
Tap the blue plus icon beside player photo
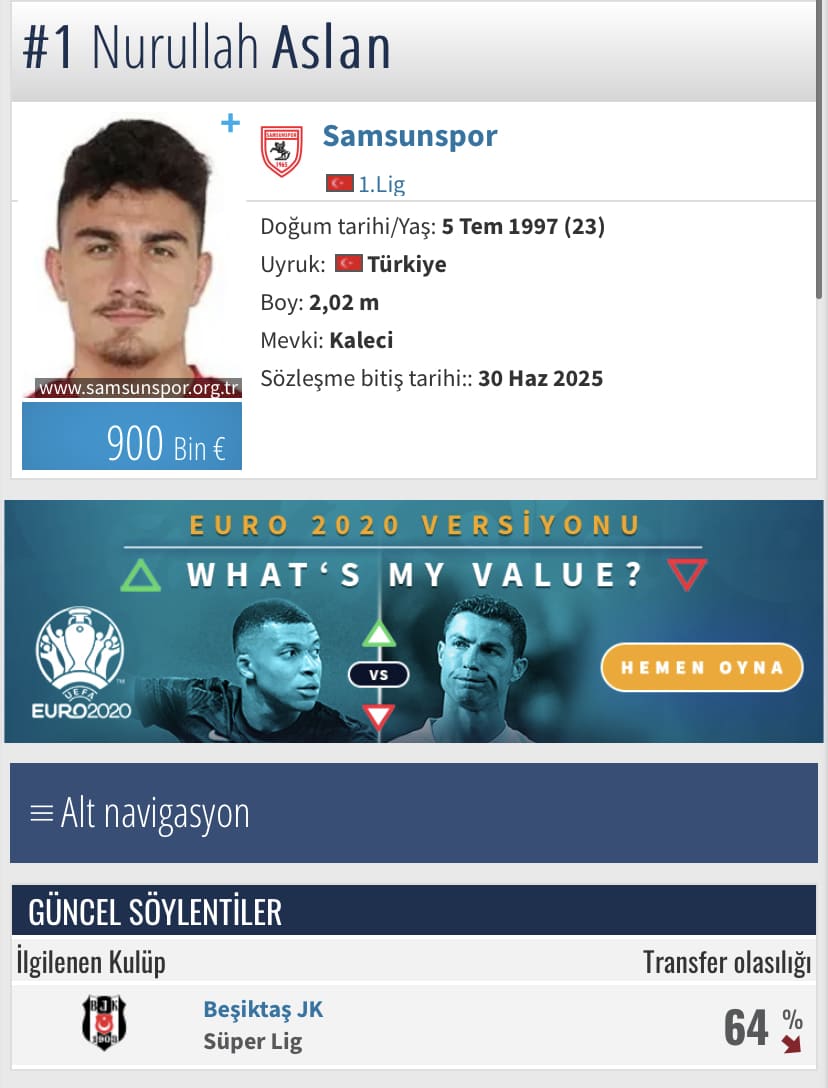231,123
